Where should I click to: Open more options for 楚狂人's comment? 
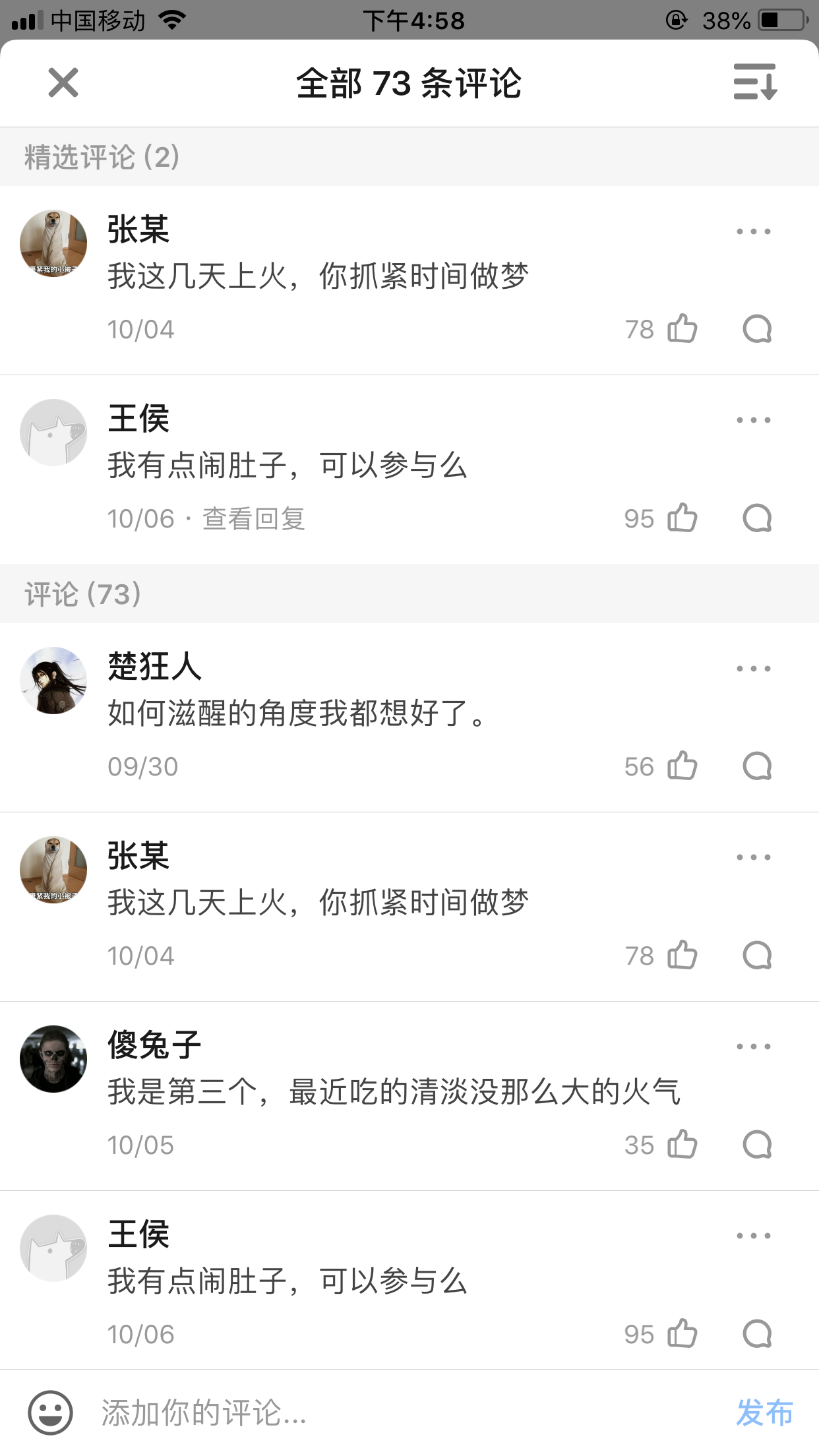753,669
